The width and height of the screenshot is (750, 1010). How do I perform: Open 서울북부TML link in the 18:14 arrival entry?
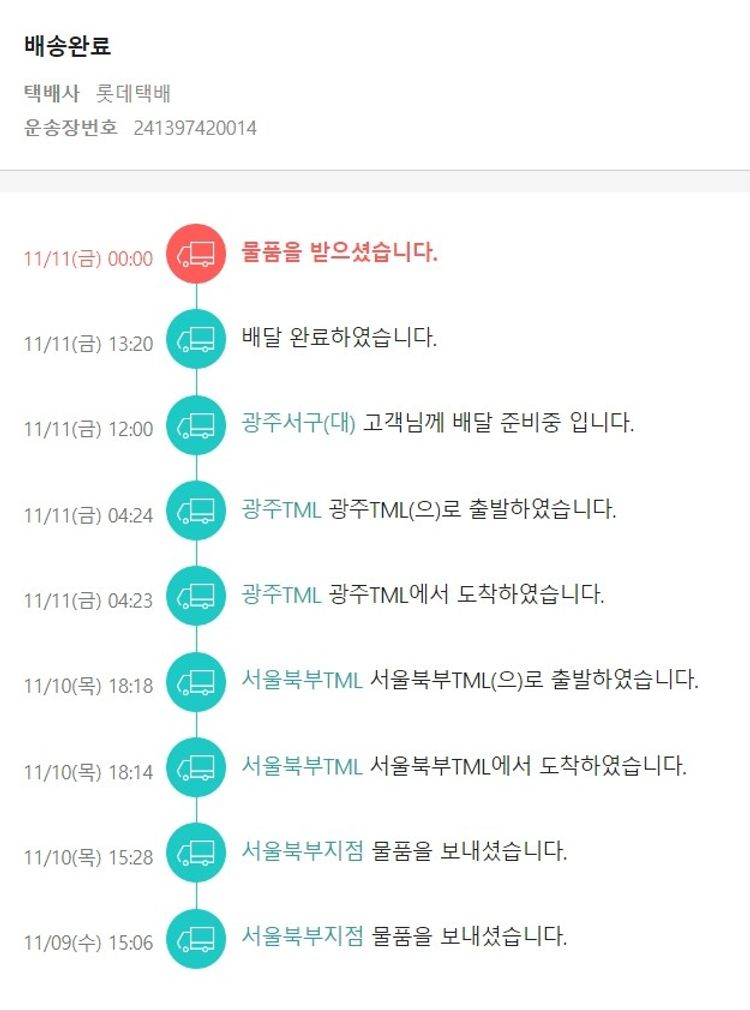(301, 766)
